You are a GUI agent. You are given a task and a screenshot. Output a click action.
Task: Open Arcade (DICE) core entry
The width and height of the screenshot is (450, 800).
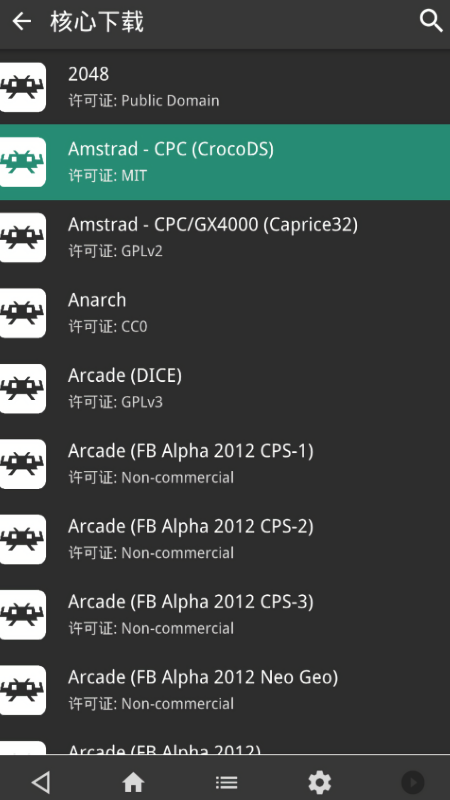tap(225, 389)
